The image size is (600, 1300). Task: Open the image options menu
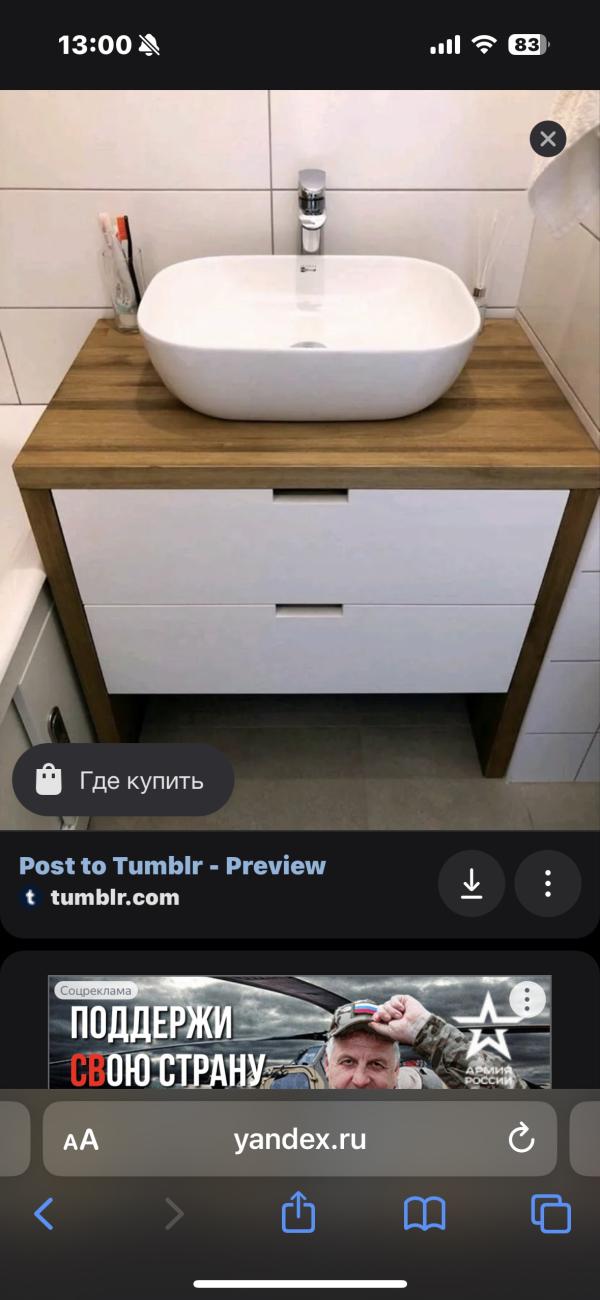[548, 884]
